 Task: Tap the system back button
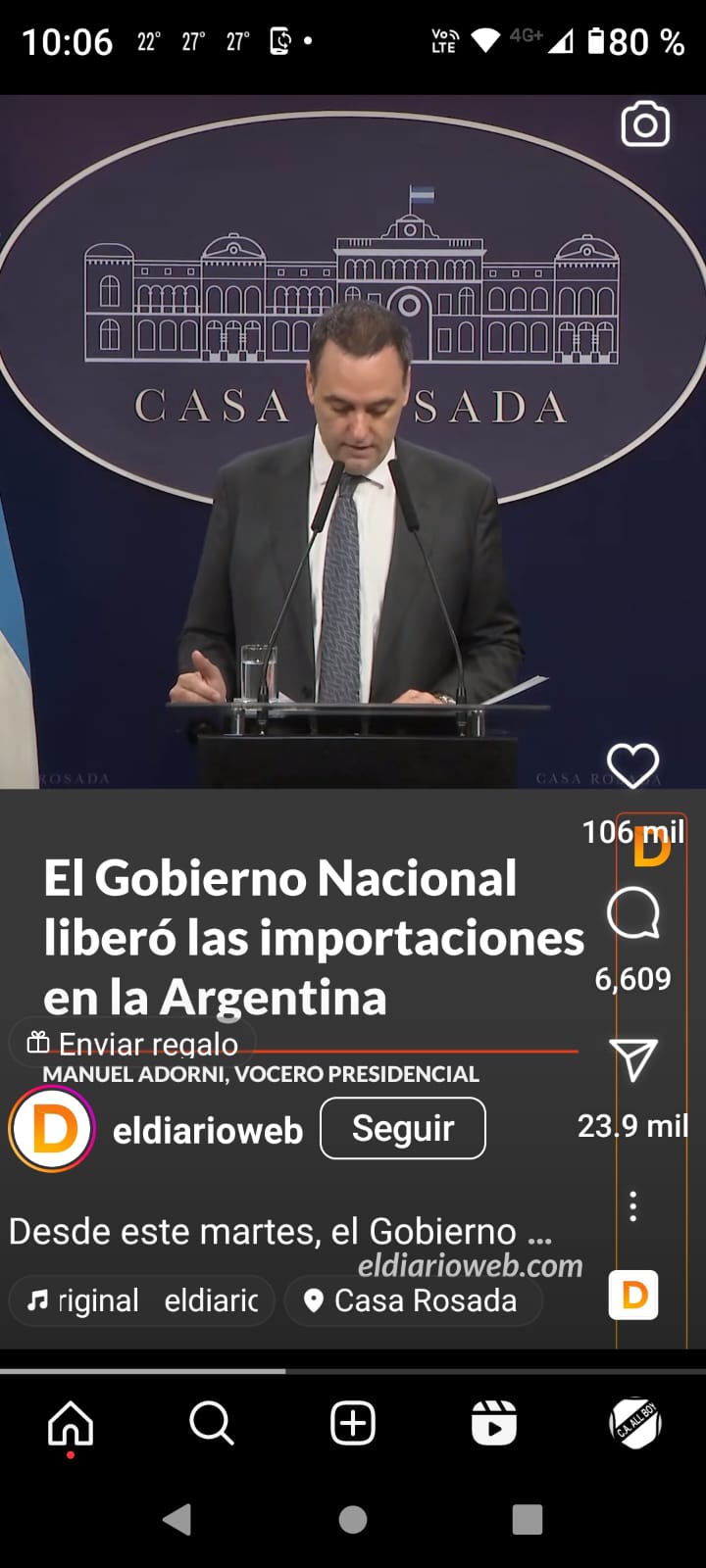pyautogui.click(x=177, y=1520)
